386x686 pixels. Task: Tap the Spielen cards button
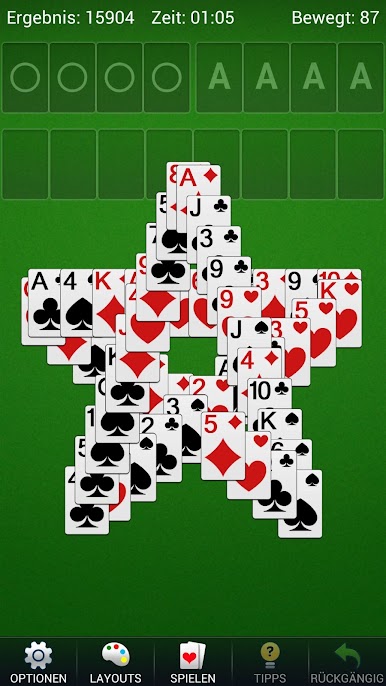click(193, 662)
